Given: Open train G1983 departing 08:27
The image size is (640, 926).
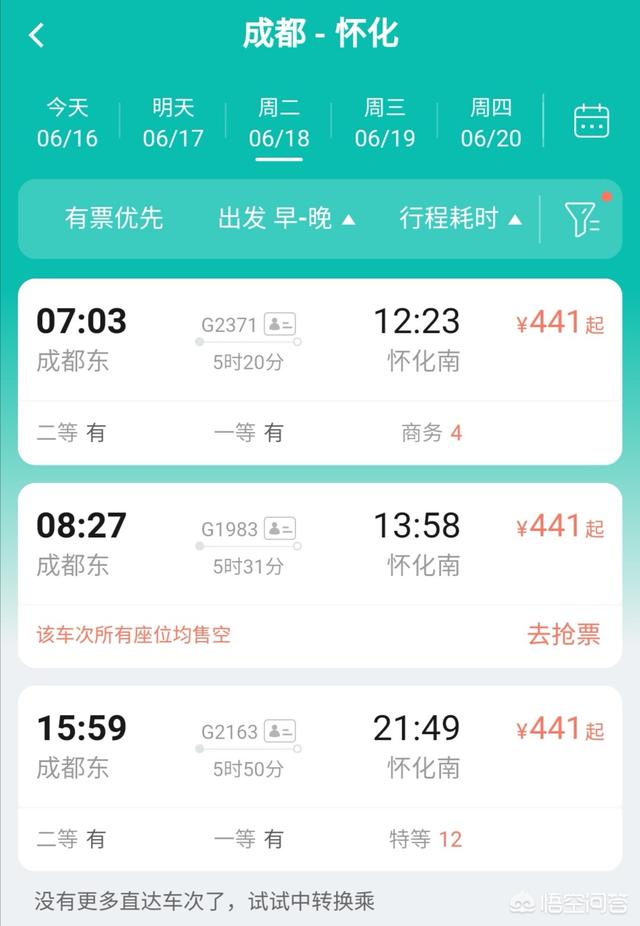Looking at the screenshot, I should pos(320,545).
